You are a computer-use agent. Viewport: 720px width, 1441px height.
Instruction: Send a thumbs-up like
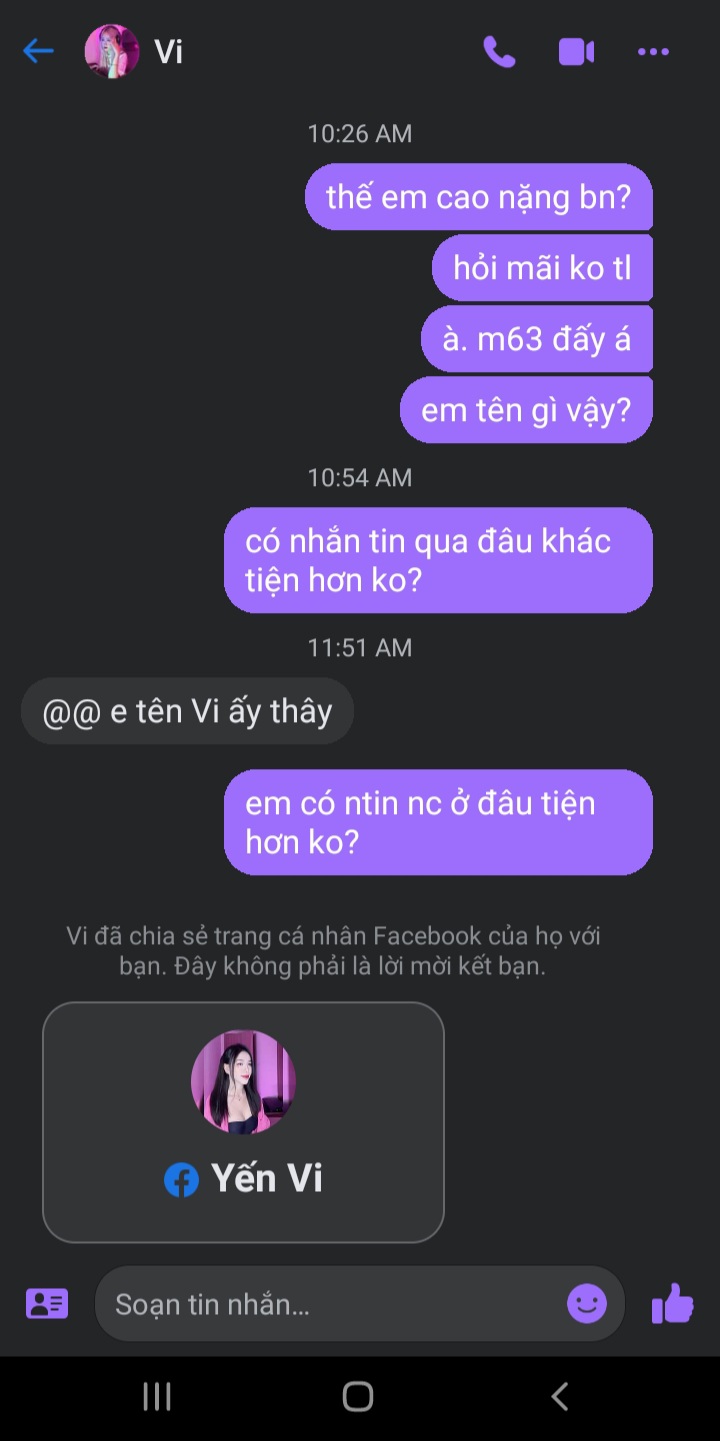point(672,1304)
